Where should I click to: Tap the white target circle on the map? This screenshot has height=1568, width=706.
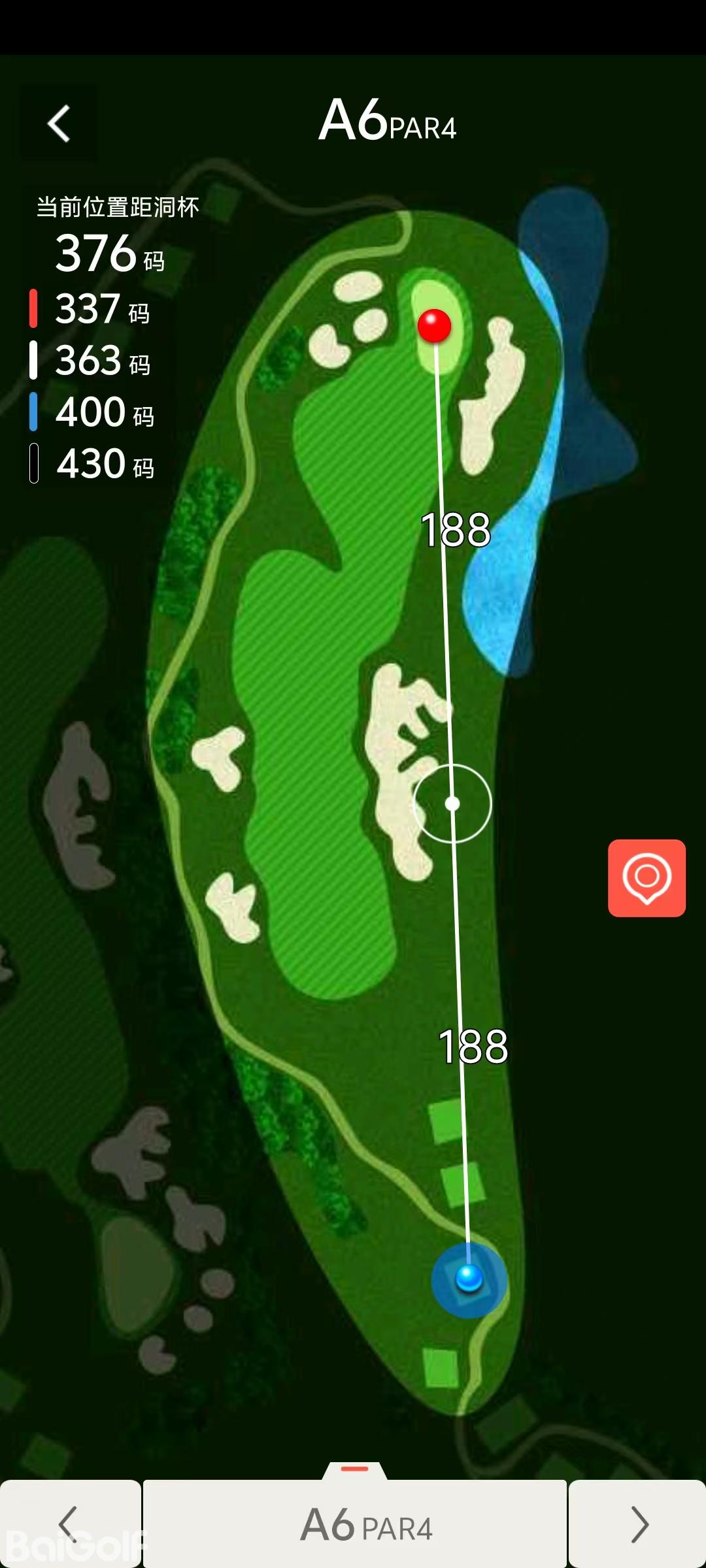452,803
